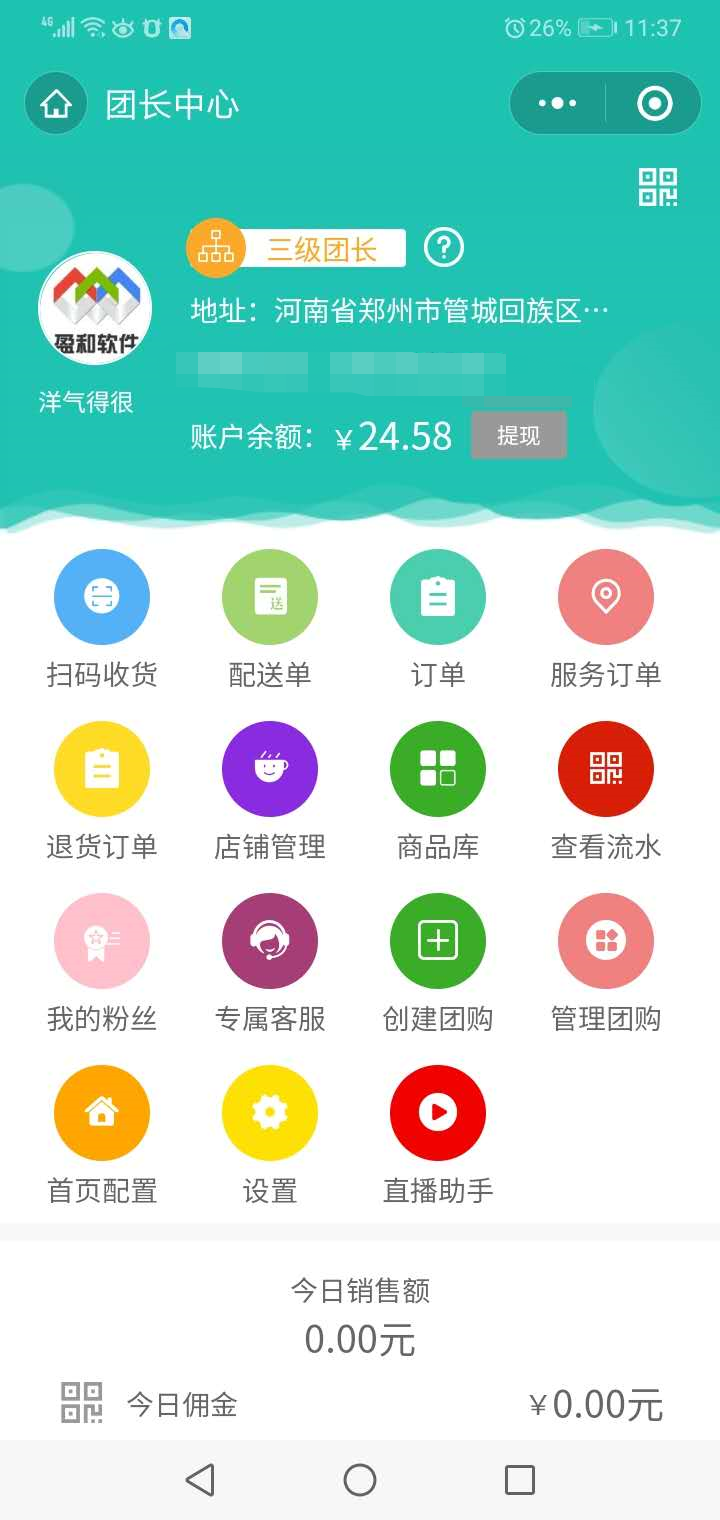Viewport: 720px width, 1520px height.
Task: Open the QR code icon in the header
Action: tap(658, 187)
